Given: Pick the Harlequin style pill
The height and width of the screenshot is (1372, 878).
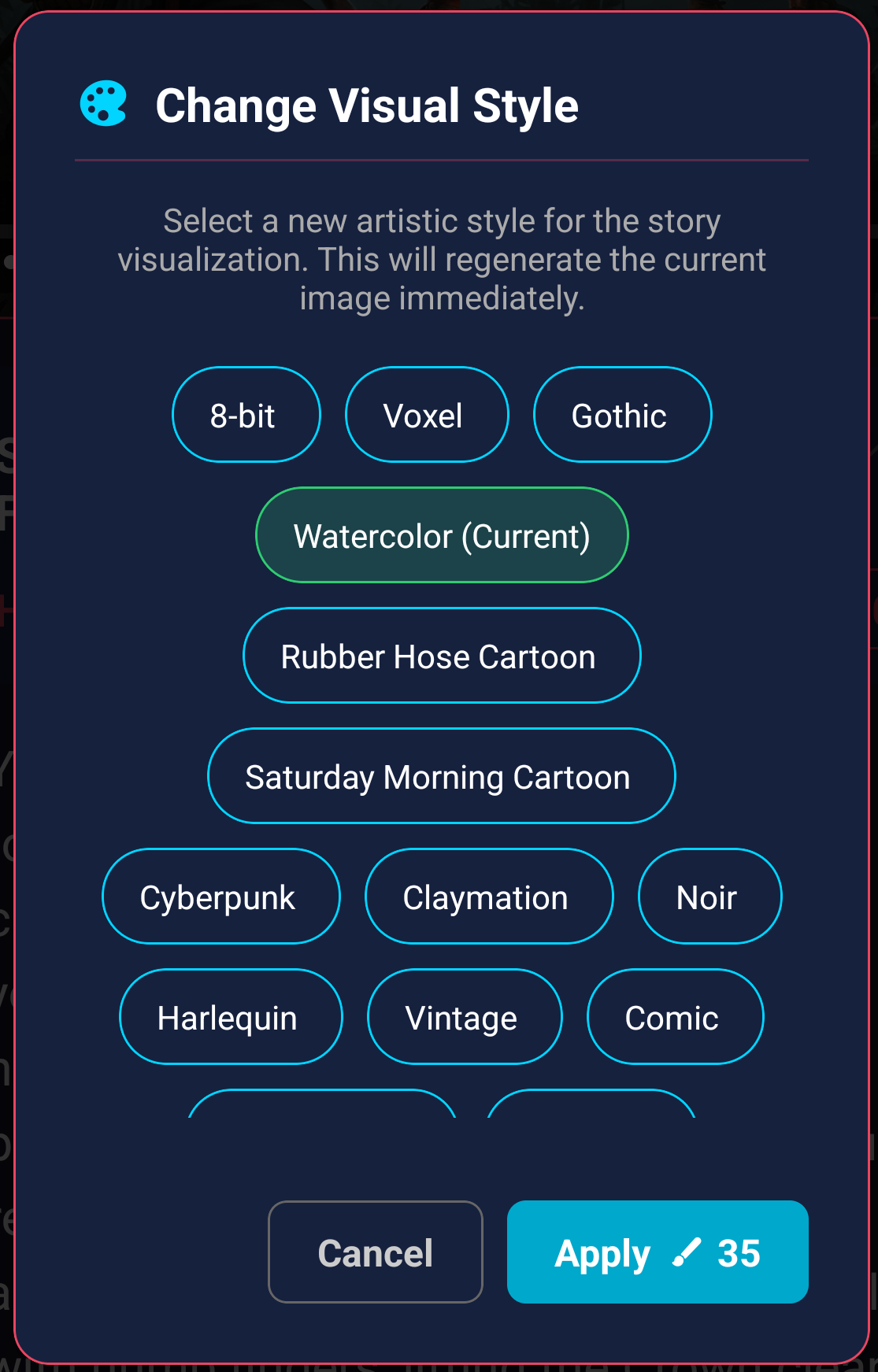Looking at the screenshot, I should click(230, 1016).
